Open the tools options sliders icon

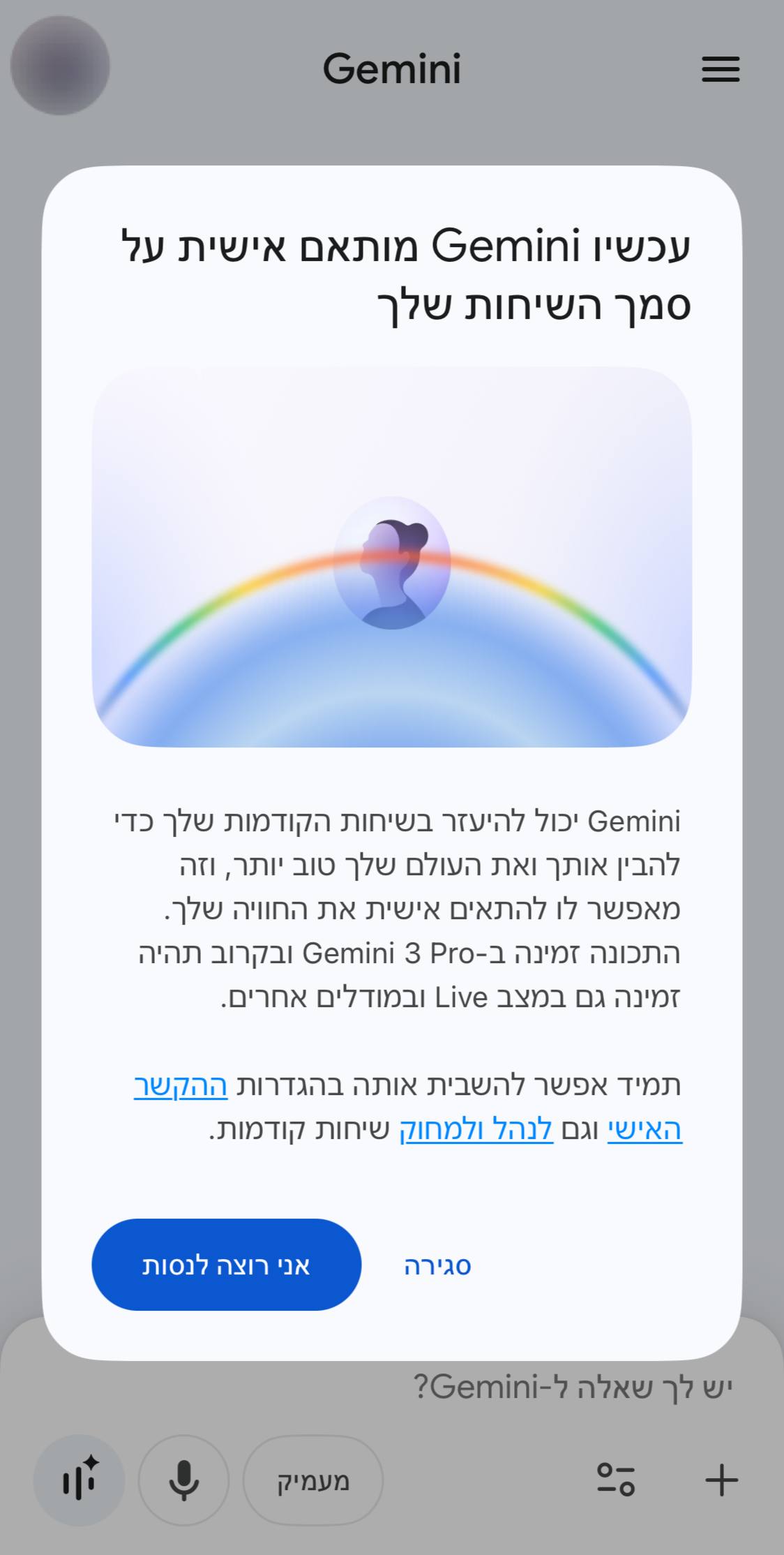click(616, 1480)
